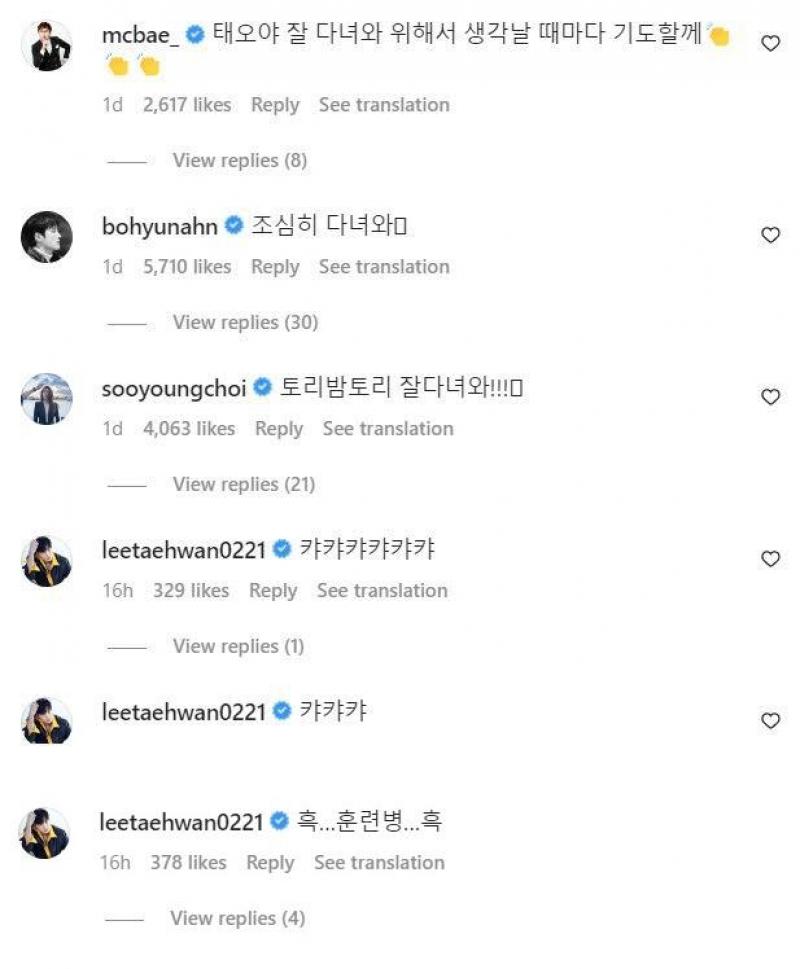800x969 pixels.
Task: Reply to mcbae_'s comment
Action: pyautogui.click(x=275, y=105)
